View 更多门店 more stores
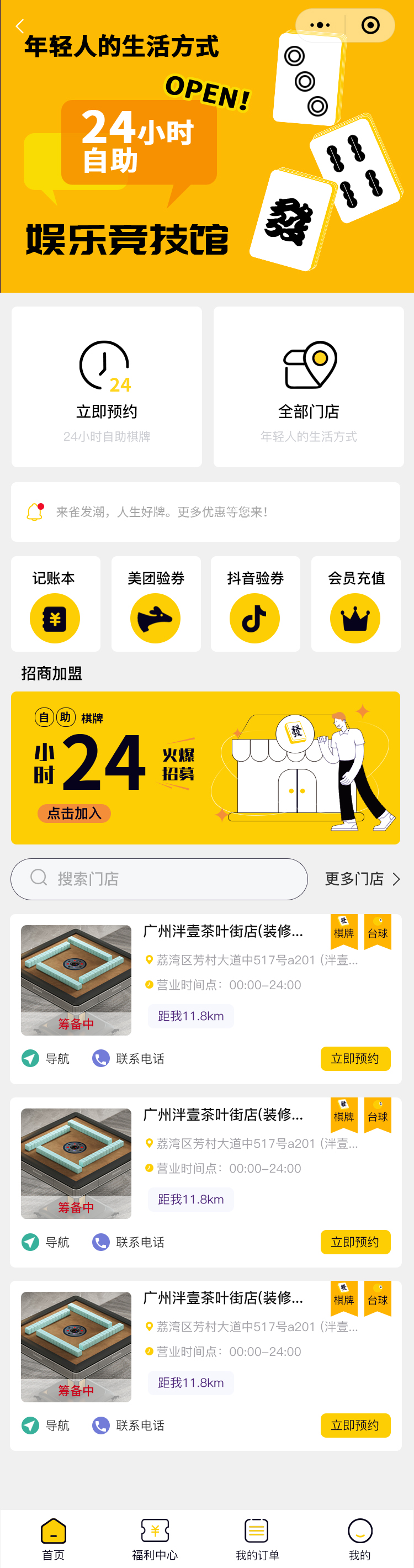The width and height of the screenshot is (414, 1568). 362,879
